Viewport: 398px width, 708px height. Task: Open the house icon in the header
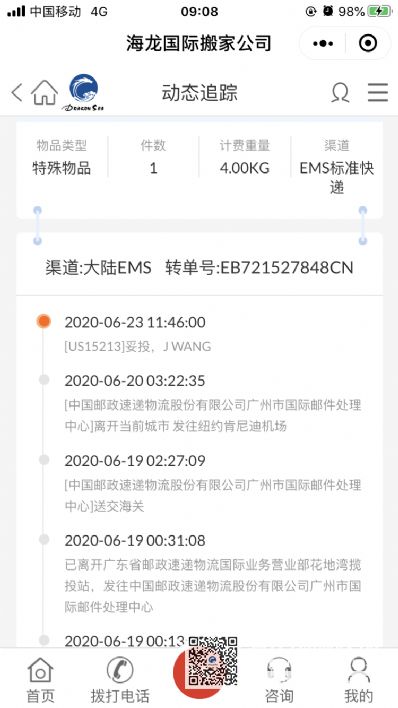(44, 93)
